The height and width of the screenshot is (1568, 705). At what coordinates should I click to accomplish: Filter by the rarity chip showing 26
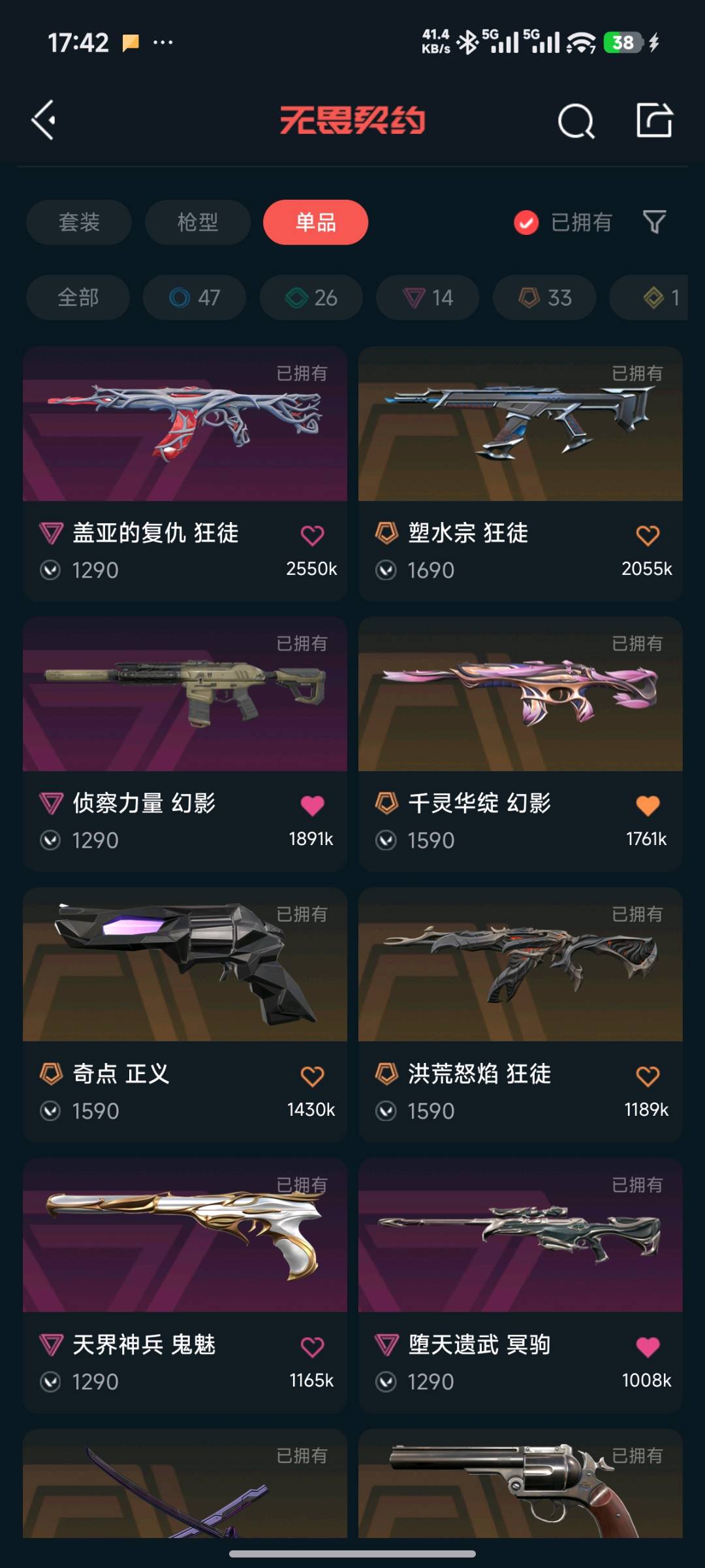point(311,298)
